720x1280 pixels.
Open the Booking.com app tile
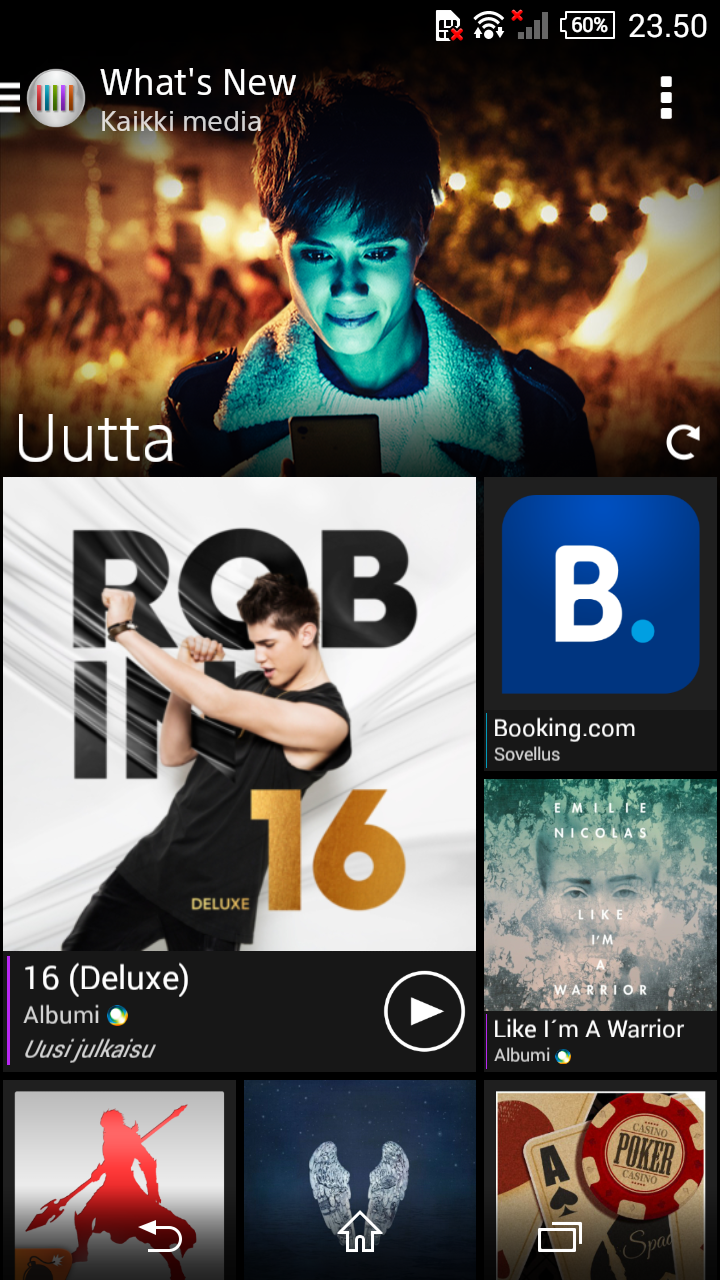pyautogui.click(x=600, y=623)
